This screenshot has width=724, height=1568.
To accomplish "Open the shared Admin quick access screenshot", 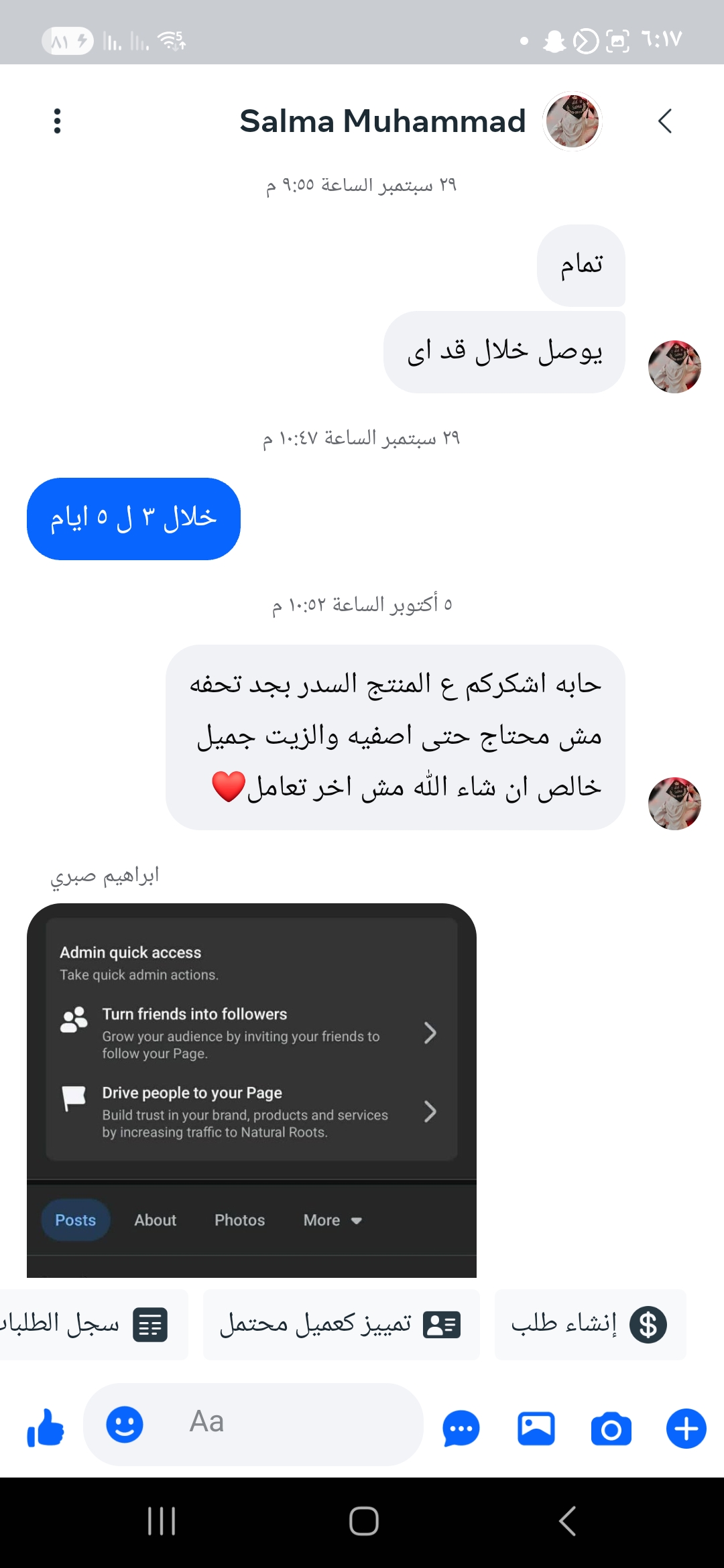I will pos(251,1090).
